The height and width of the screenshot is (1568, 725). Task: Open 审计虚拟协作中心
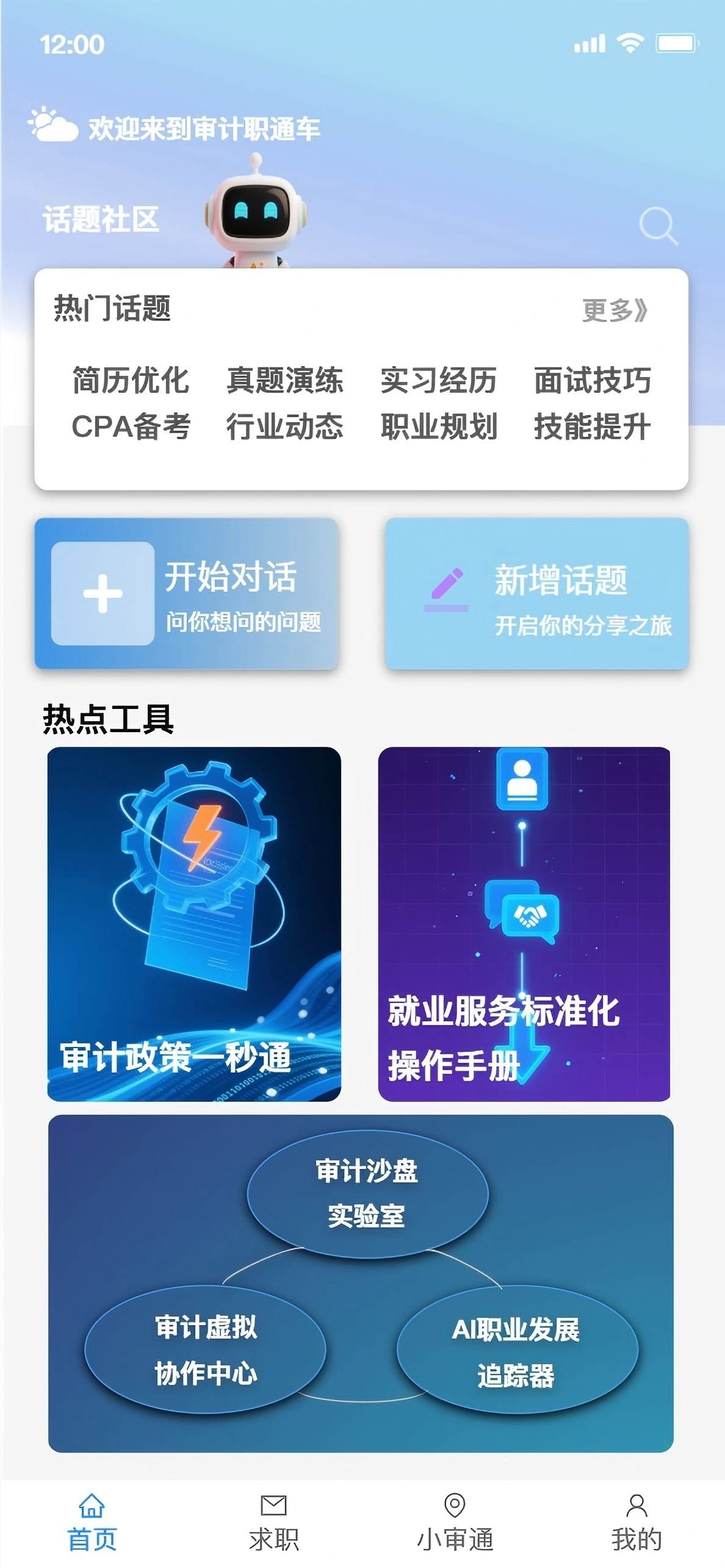click(205, 1350)
